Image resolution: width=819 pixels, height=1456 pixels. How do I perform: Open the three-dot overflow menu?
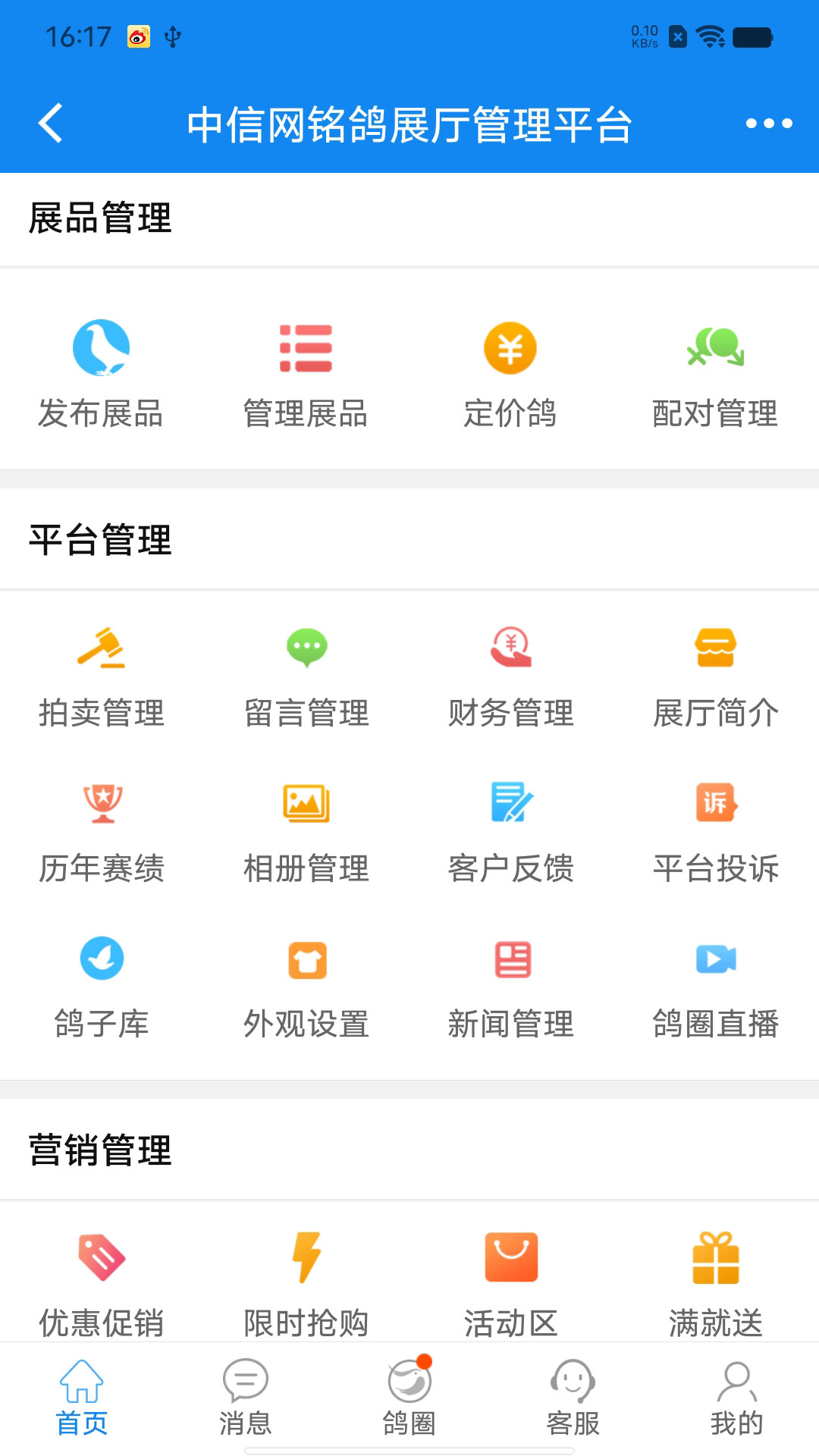pos(768,124)
